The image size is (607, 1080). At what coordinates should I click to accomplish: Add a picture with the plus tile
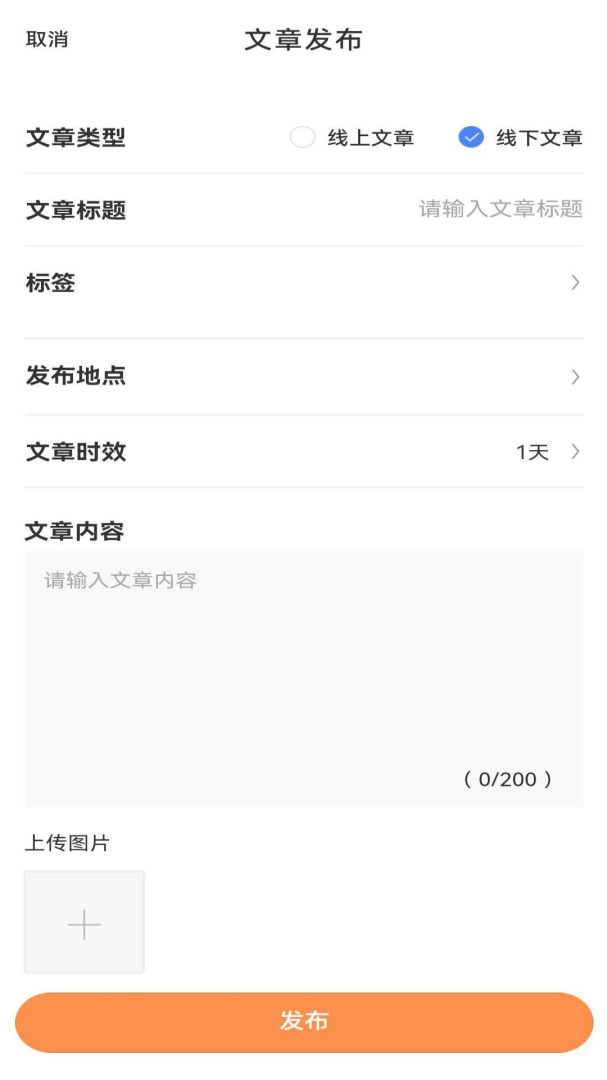tap(85, 922)
